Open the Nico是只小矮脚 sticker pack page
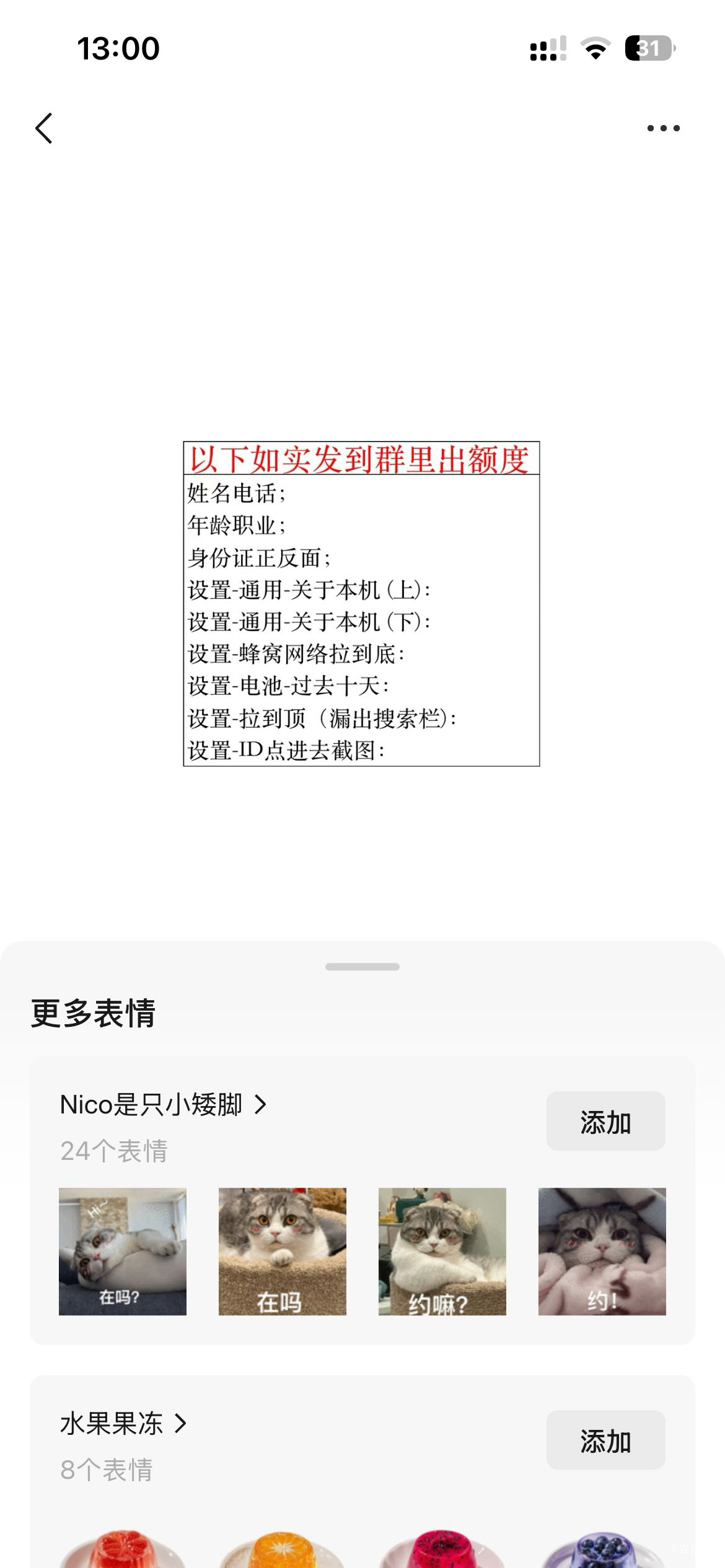The height and width of the screenshot is (1568, 725). [x=162, y=1104]
